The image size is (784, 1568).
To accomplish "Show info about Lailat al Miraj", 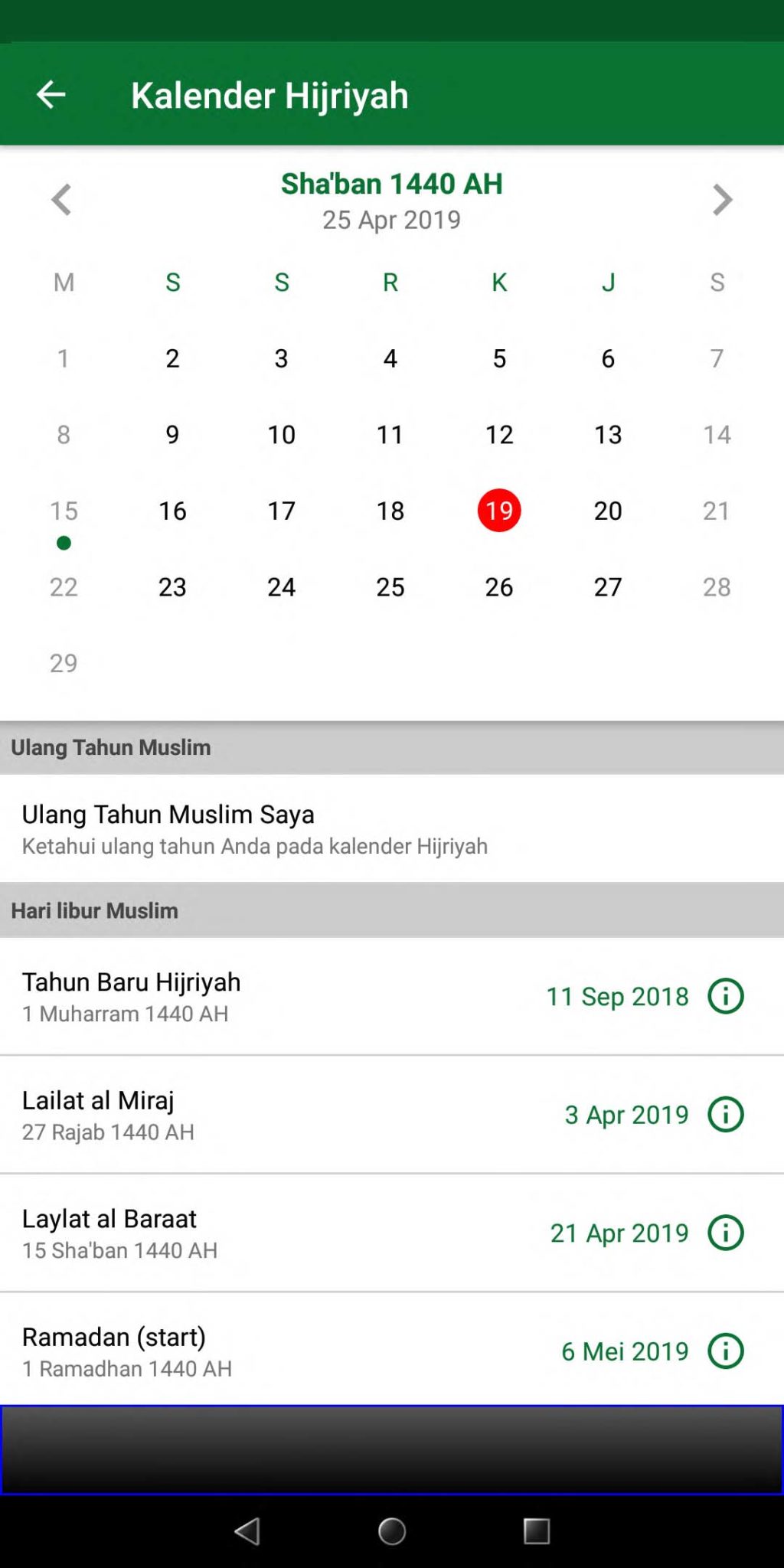I will click(726, 1115).
